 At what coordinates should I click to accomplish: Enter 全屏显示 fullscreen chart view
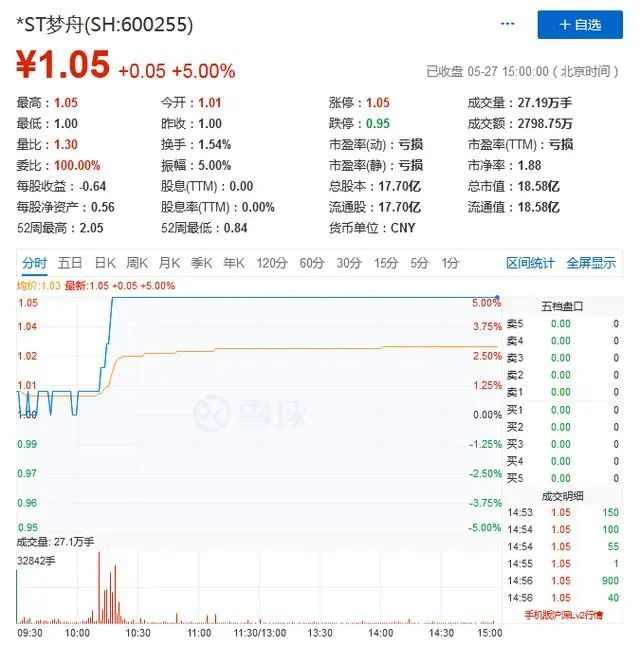pyautogui.click(x=591, y=263)
